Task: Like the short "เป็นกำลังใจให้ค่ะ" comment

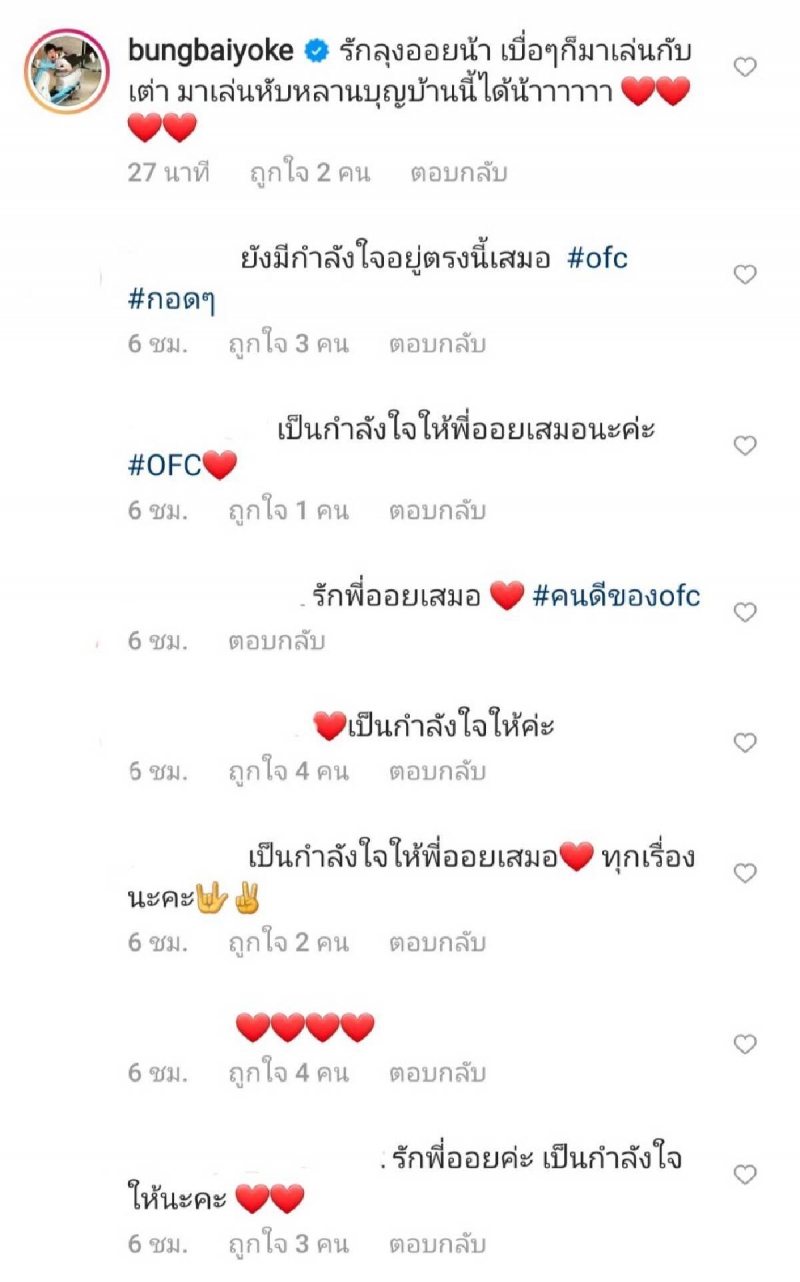Action: point(745,743)
